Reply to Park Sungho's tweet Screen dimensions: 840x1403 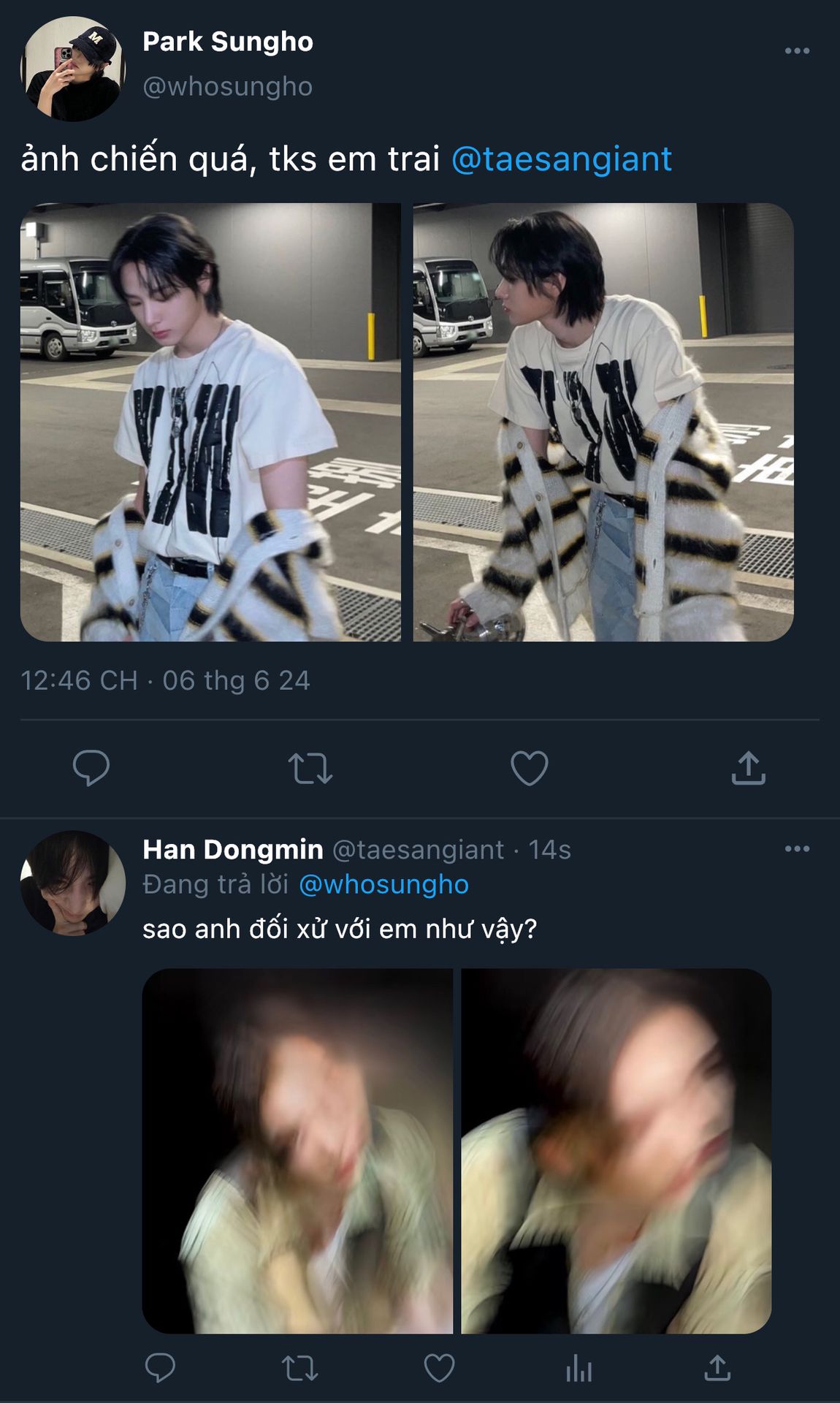91,768
